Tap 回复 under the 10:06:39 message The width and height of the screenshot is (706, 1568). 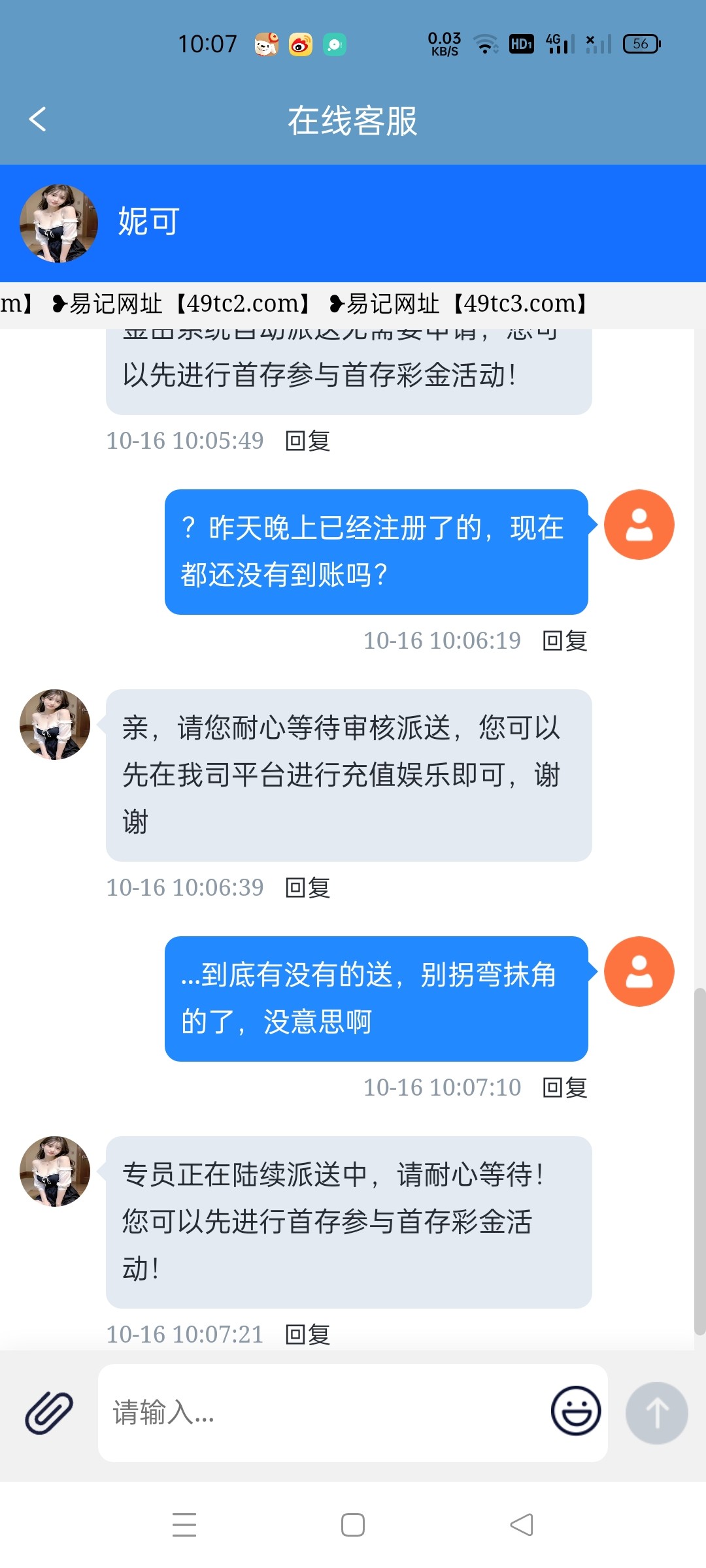pos(308,888)
